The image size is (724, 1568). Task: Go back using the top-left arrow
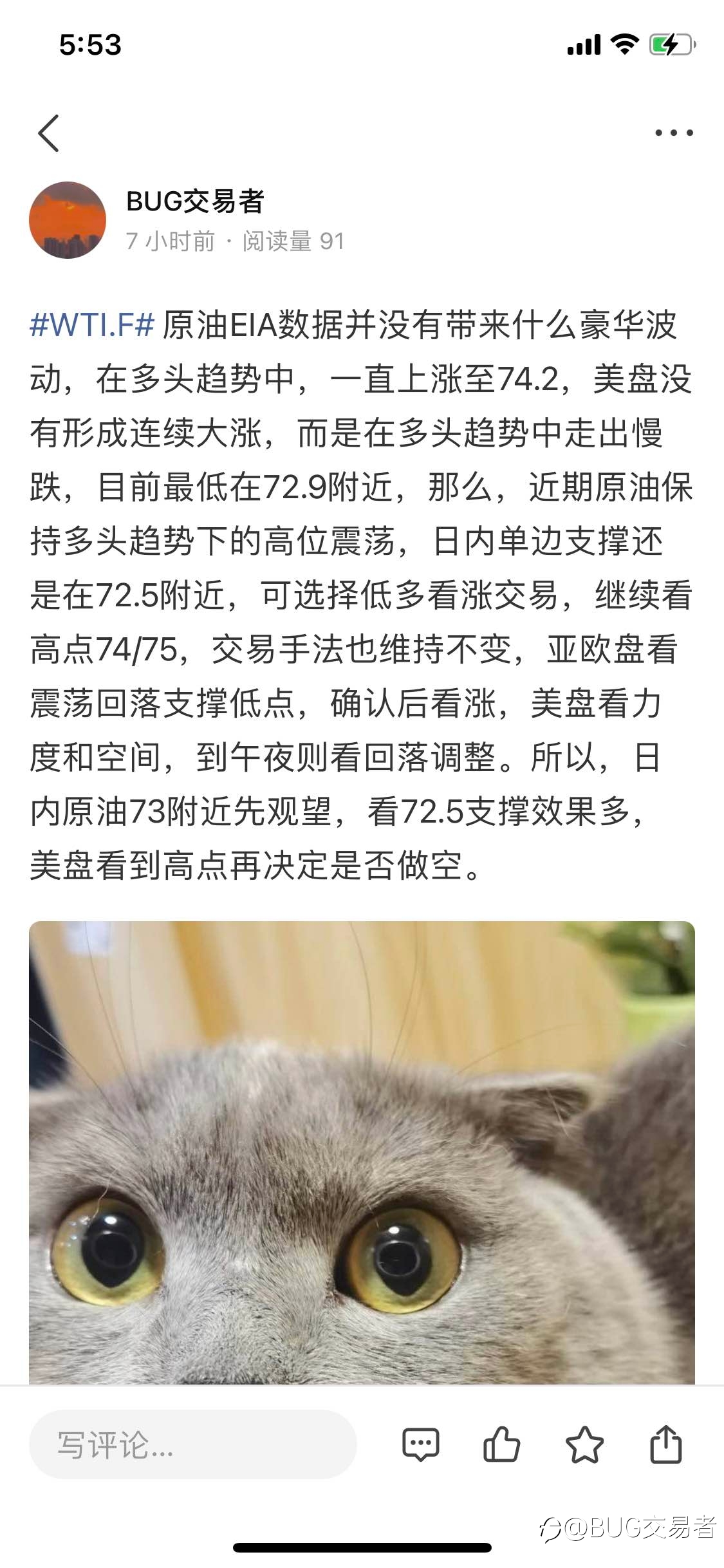click(x=49, y=133)
